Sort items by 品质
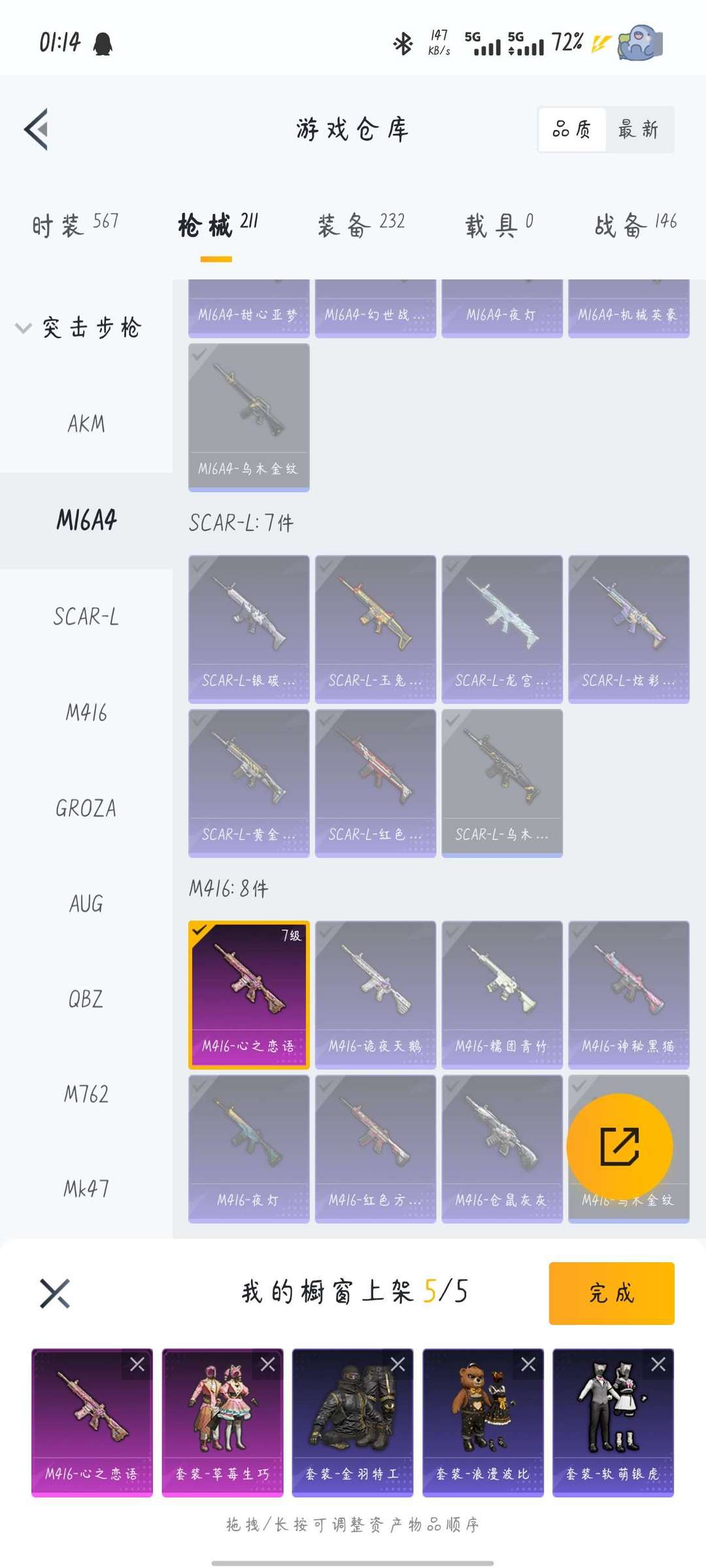 coord(572,129)
